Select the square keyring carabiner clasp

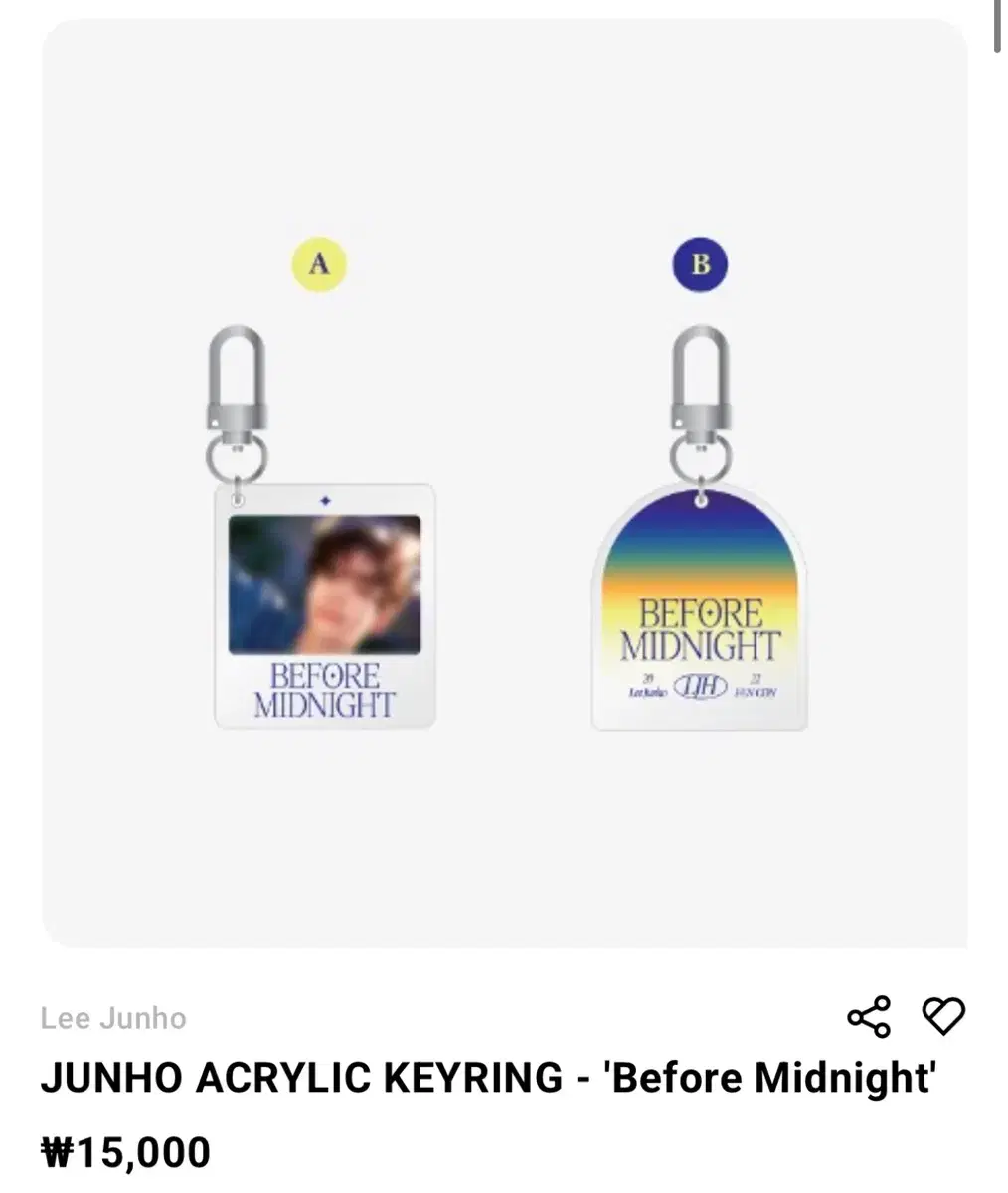tap(236, 378)
